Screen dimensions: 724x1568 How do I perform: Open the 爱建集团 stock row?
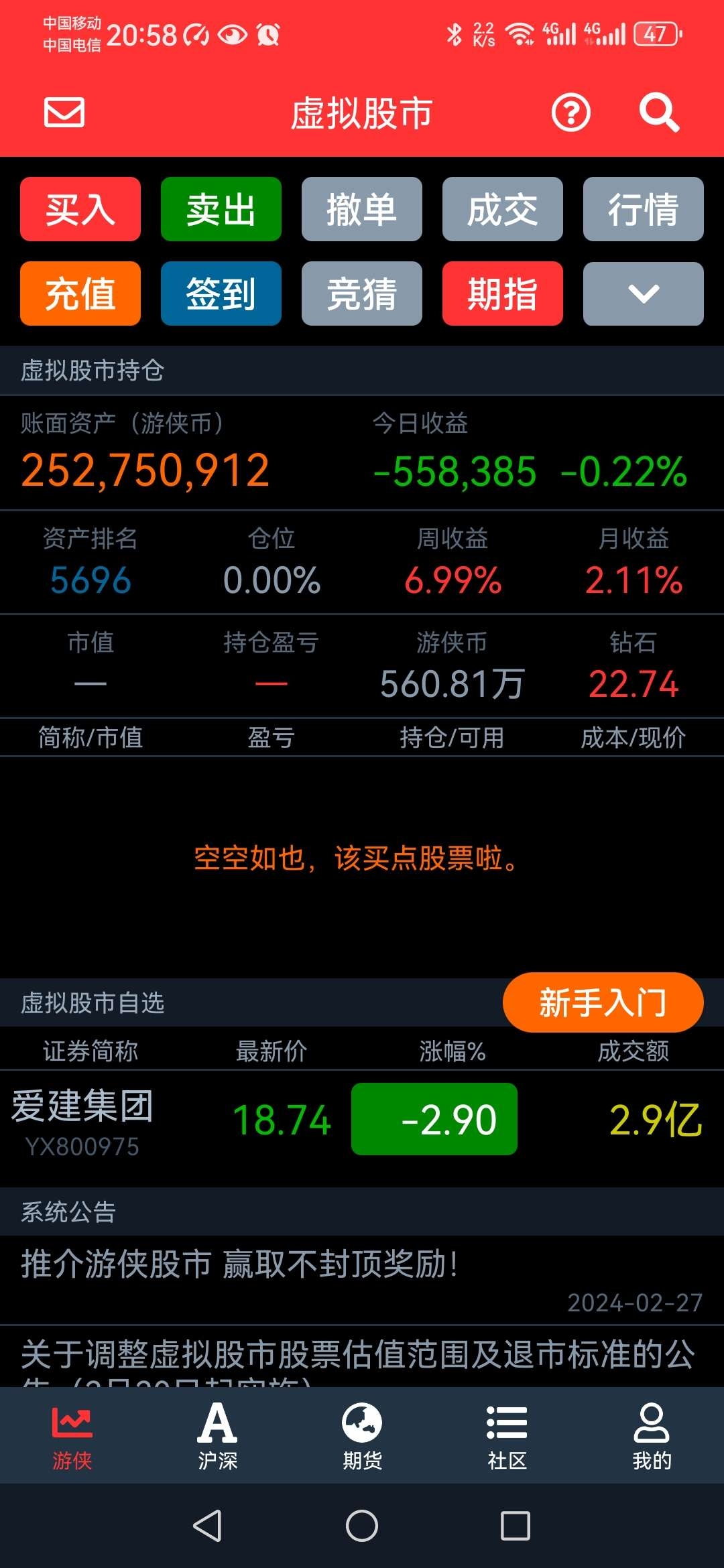click(x=362, y=1120)
